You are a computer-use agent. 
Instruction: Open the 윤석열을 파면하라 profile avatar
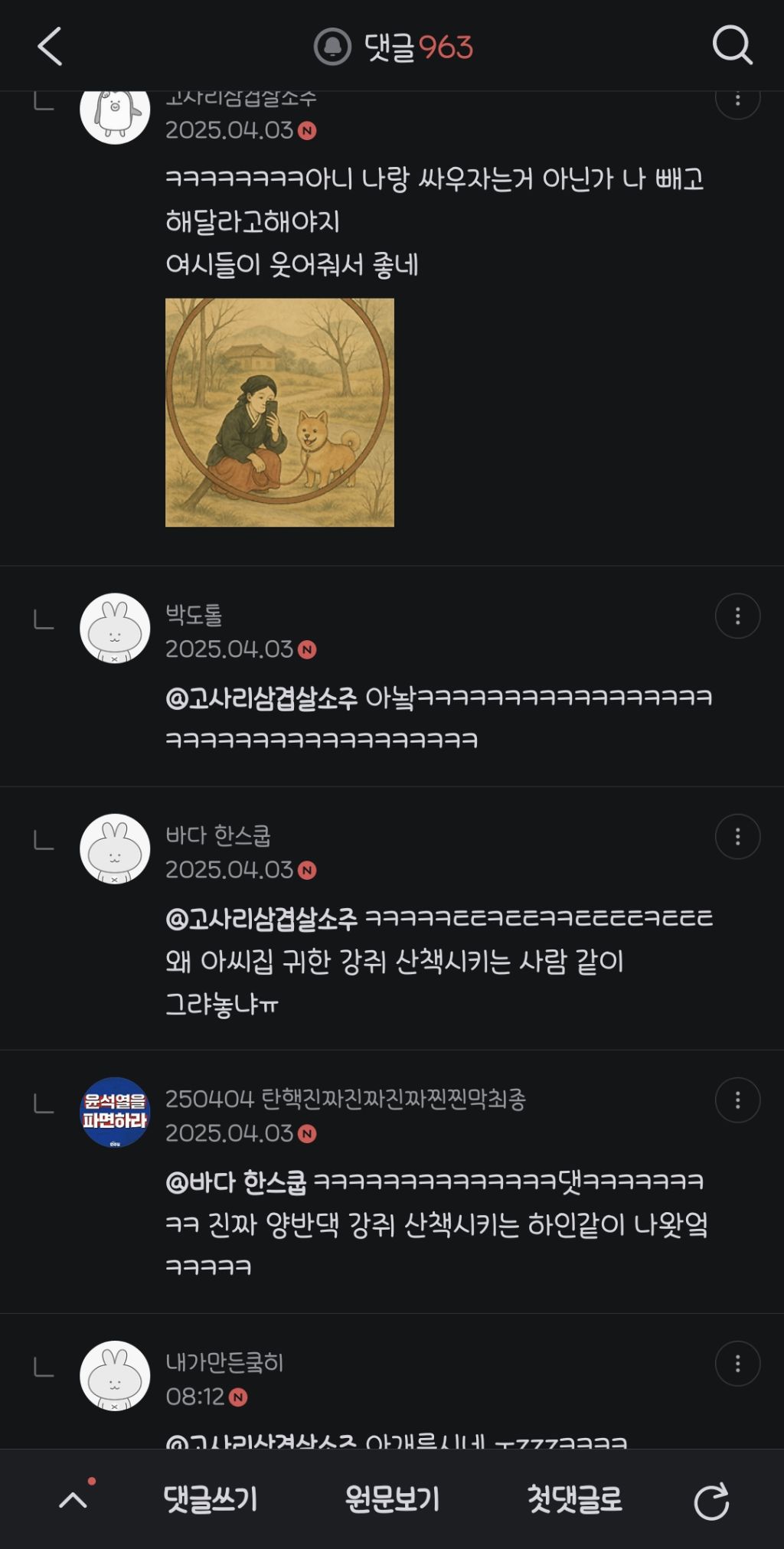[115, 1112]
